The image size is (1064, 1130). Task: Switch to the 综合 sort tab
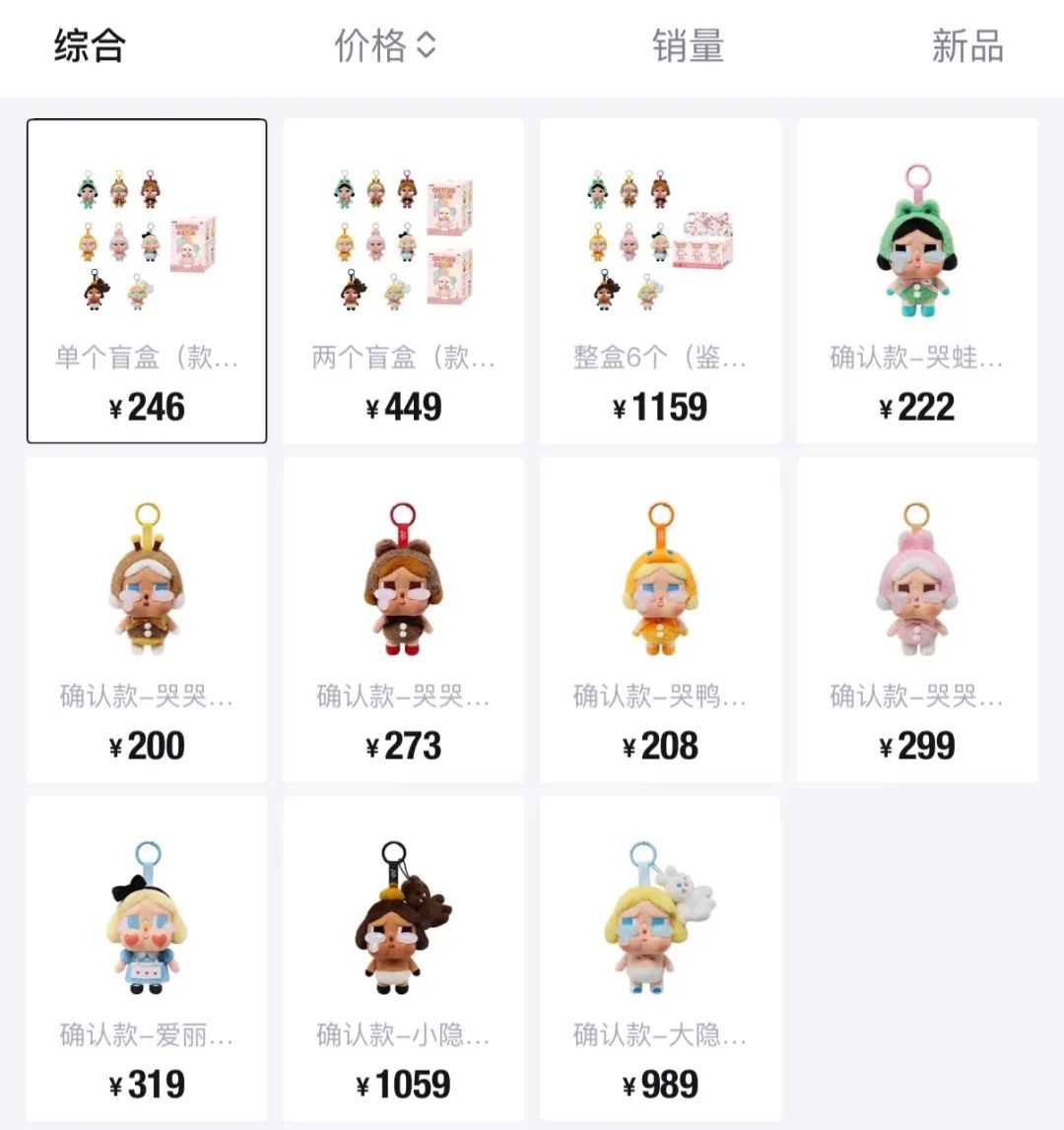(90, 46)
